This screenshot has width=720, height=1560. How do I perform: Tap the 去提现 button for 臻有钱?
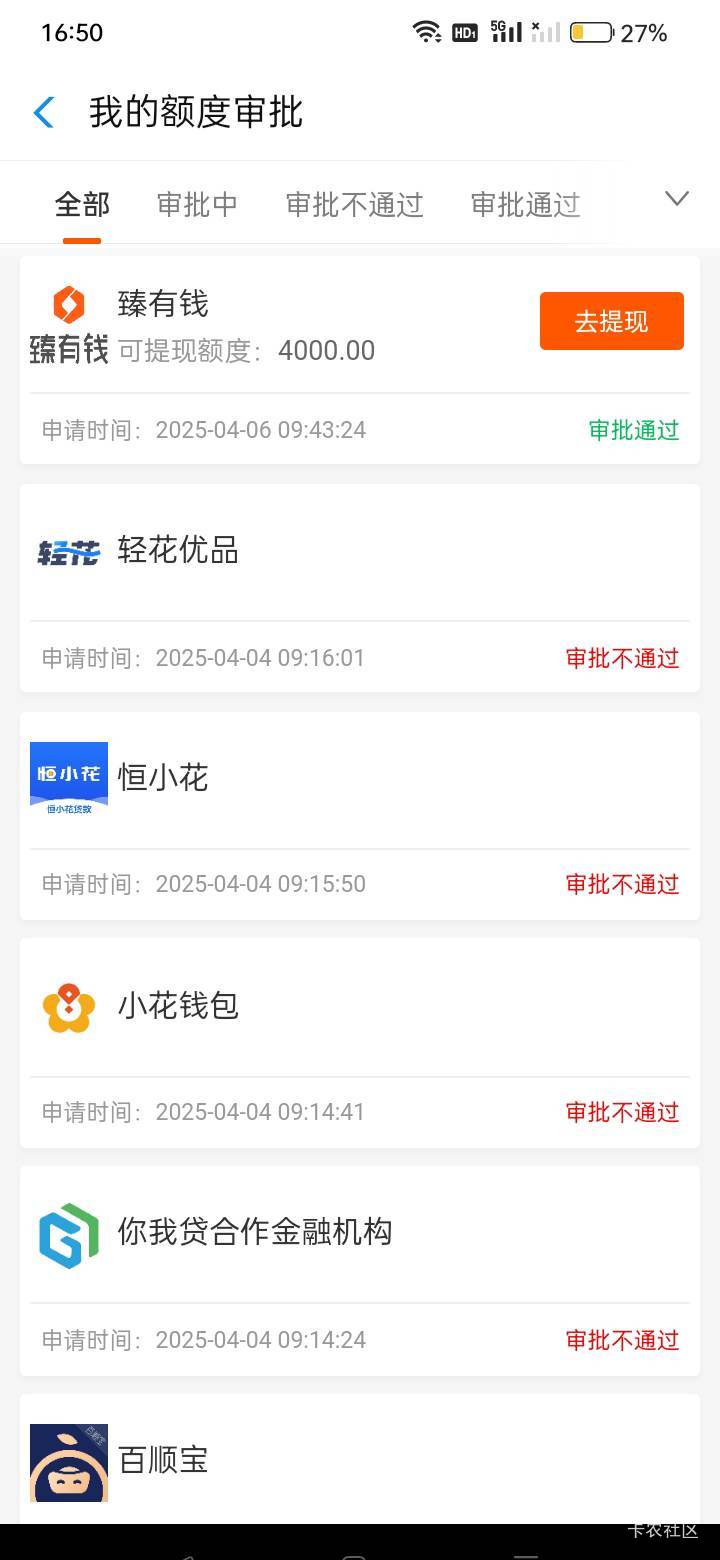click(612, 321)
